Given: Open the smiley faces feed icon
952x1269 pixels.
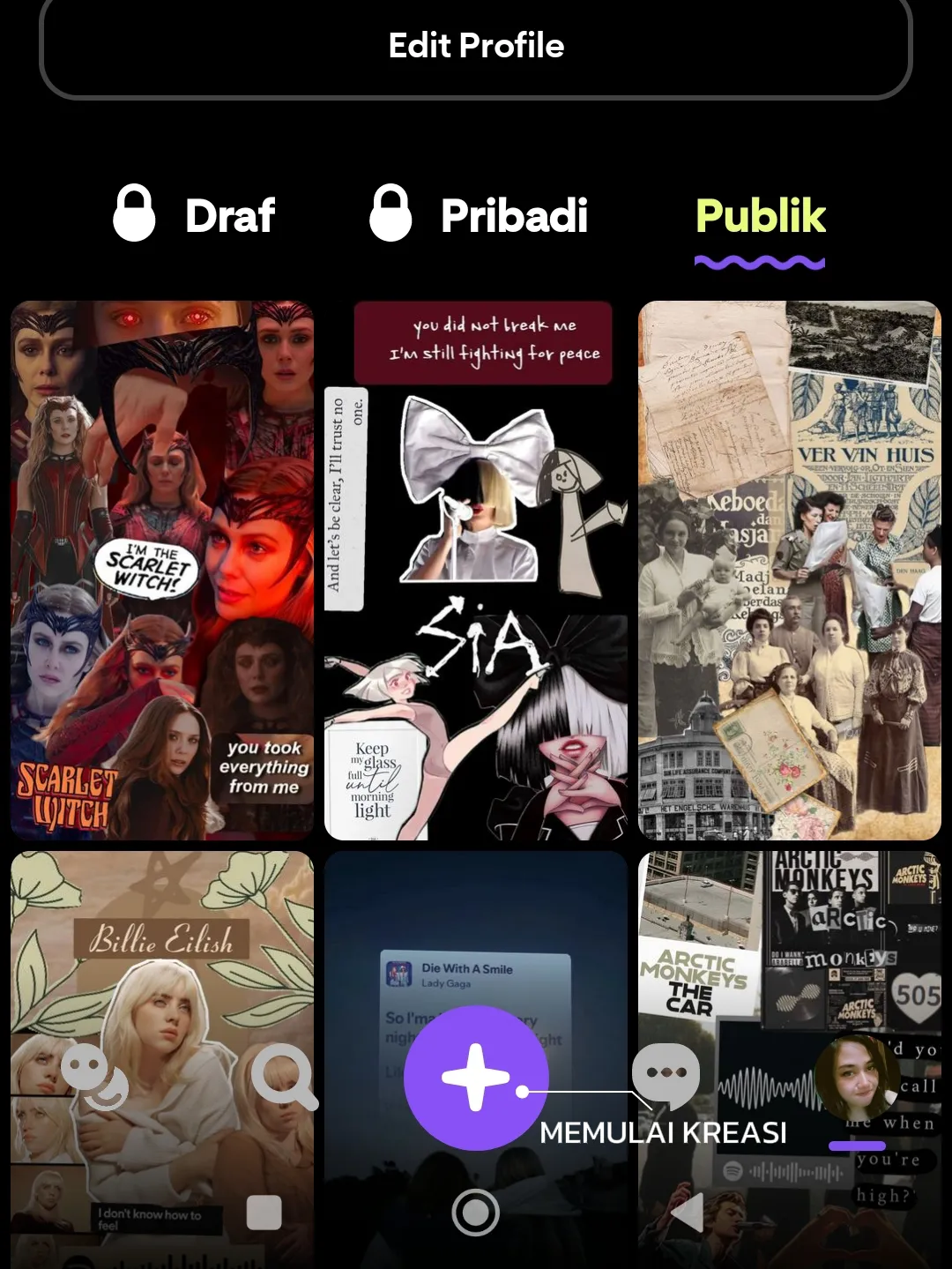Looking at the screenshot, I should point(93,1076).
